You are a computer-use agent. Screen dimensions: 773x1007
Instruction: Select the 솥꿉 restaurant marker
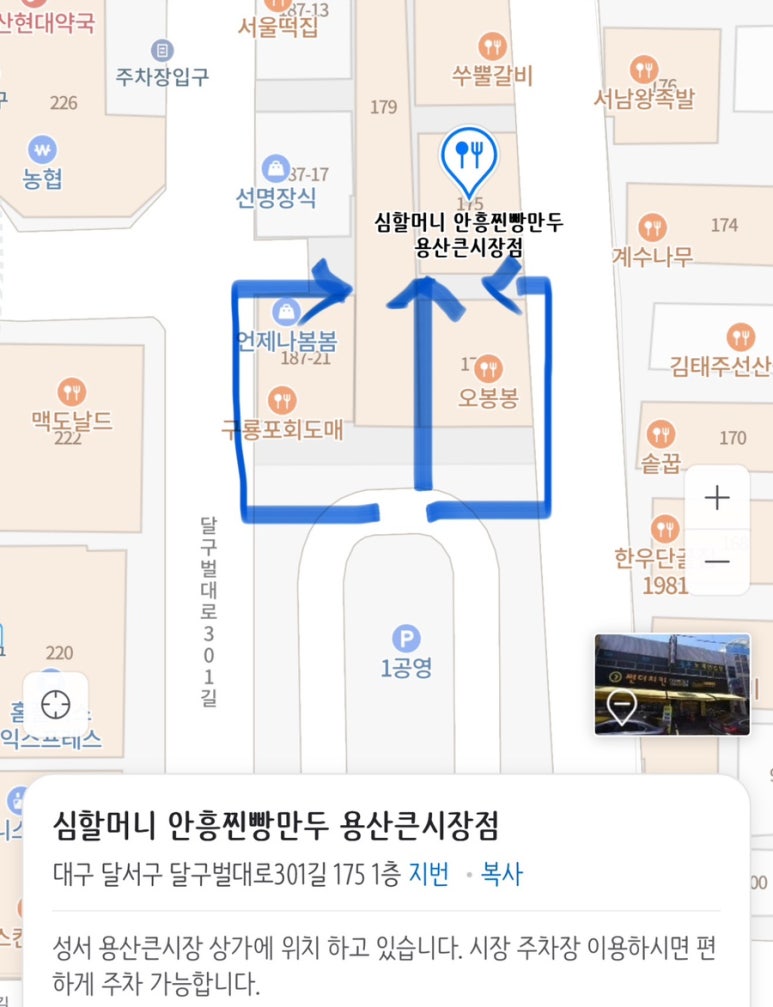(660, 434)
